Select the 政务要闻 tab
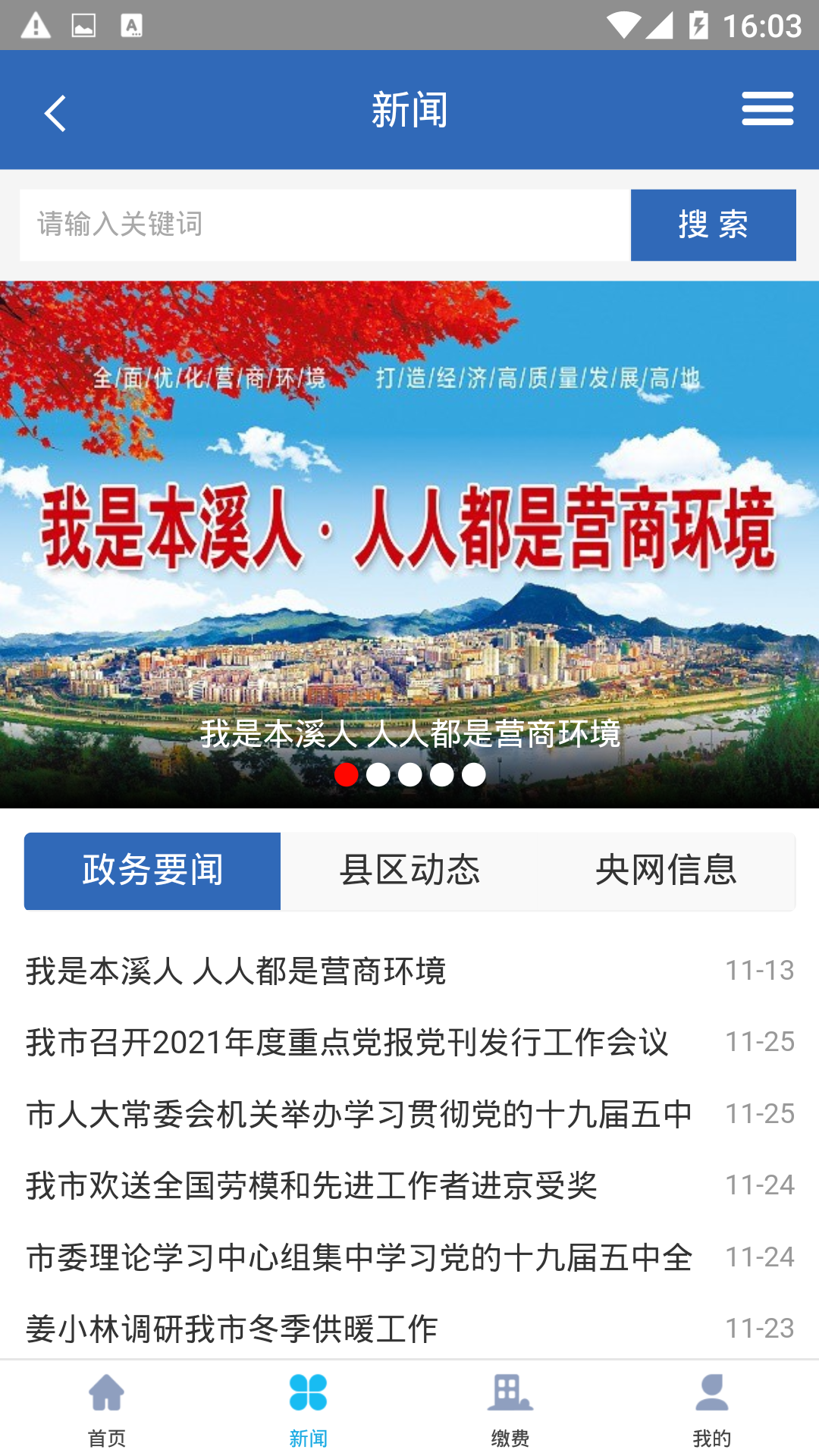 tap(152, 871)
